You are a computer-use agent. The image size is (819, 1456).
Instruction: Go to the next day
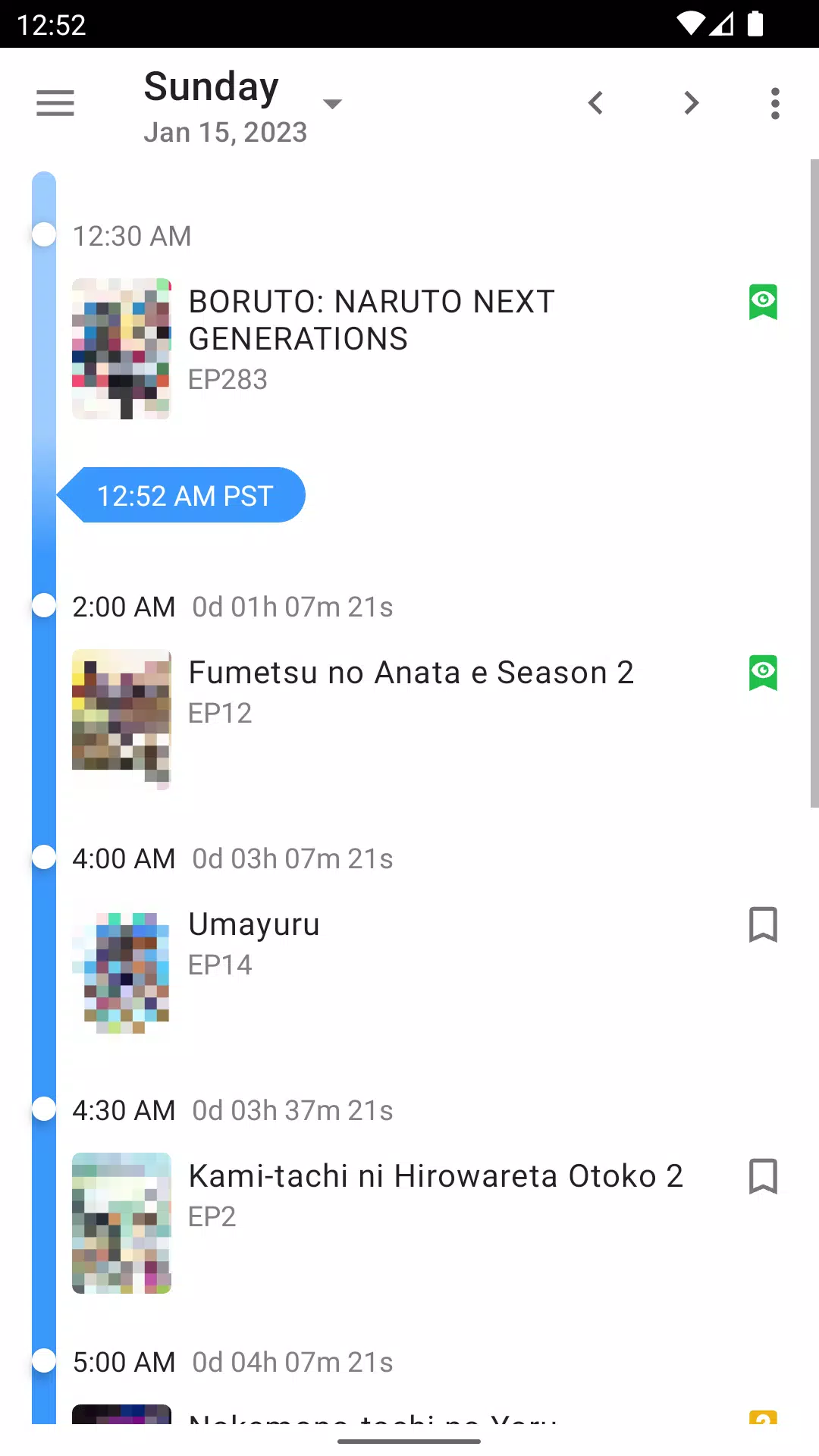coord(691,103)
